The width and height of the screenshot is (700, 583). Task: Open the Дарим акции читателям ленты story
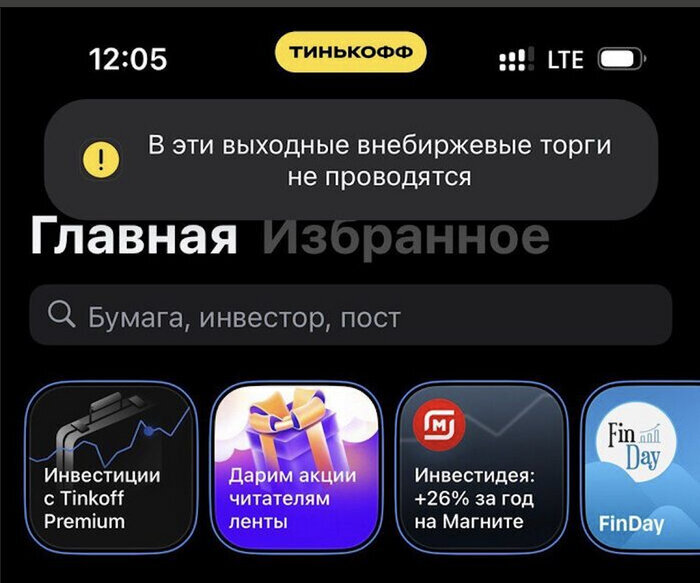click(296, 467)
